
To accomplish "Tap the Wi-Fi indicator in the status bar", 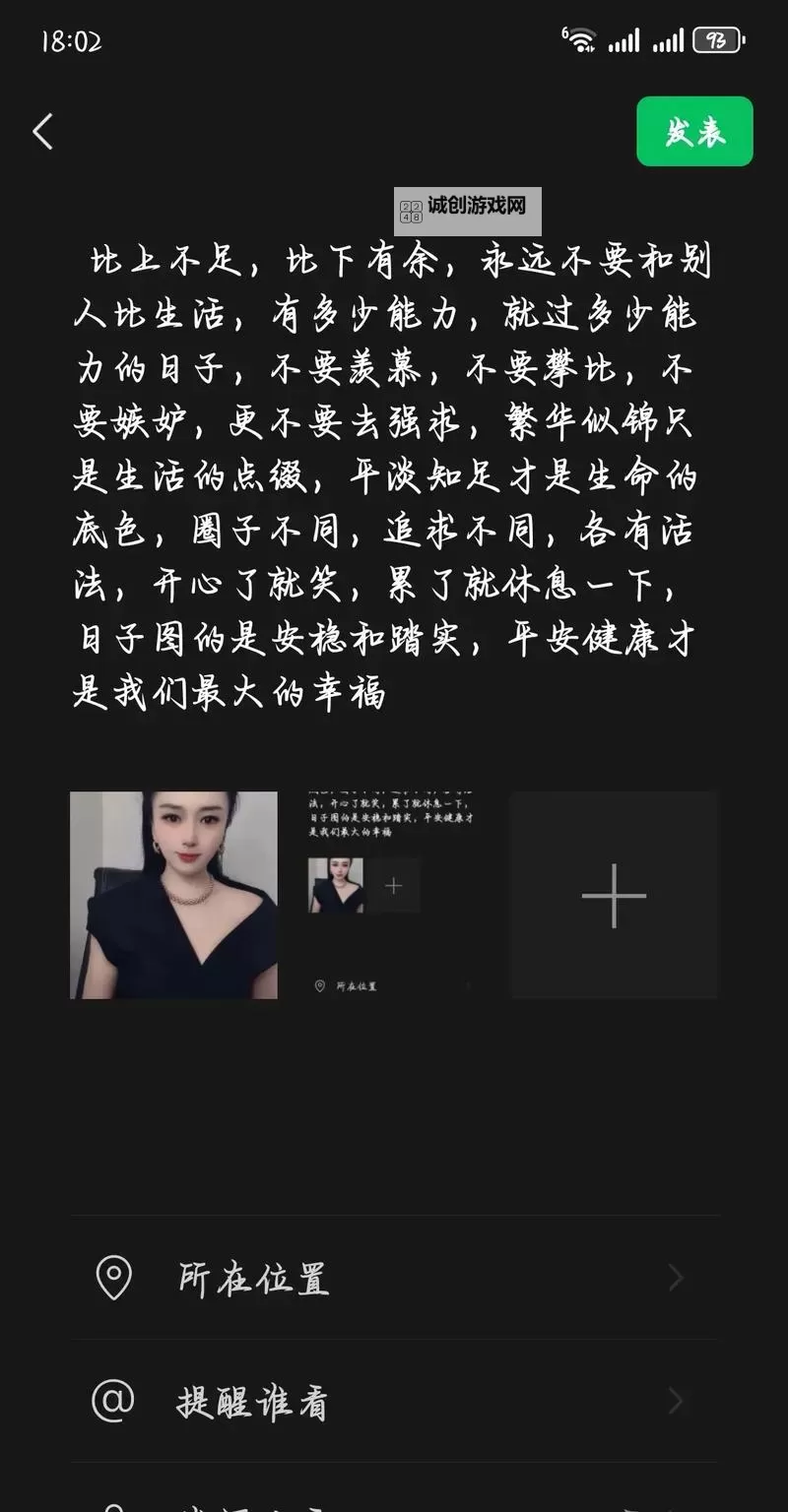I will [x=583, y=39].
